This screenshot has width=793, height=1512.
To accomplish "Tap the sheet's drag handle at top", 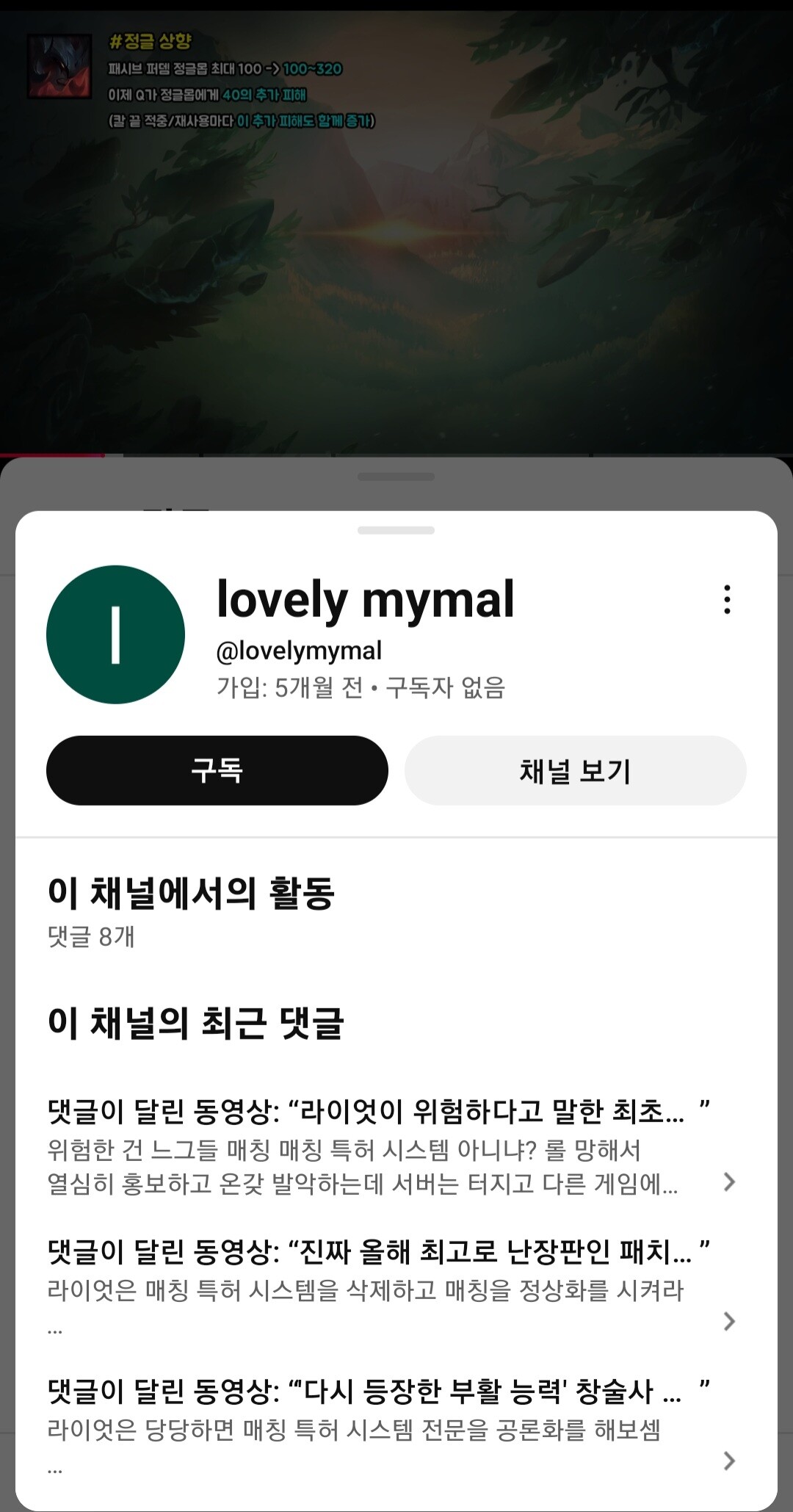I will pyautogui.click(x=396, y=530).
